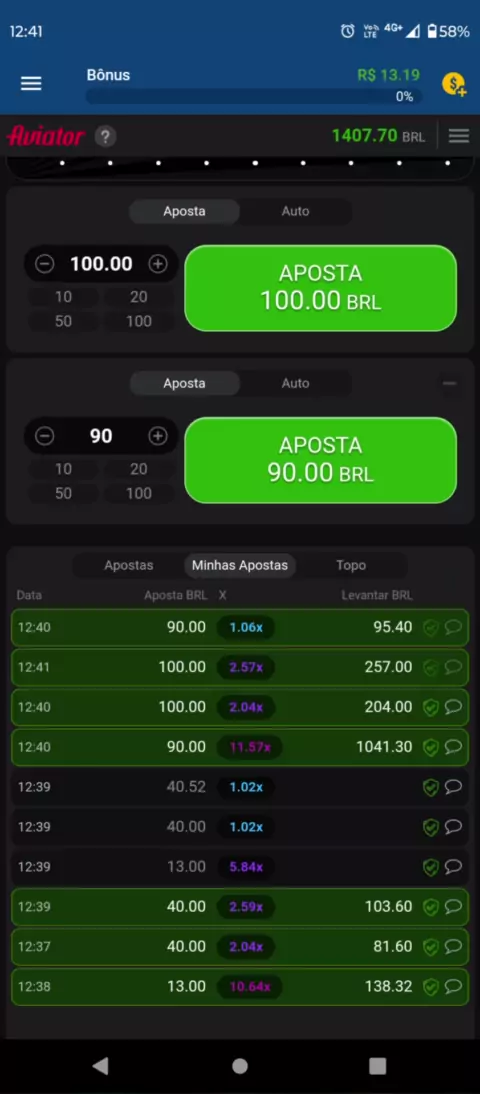Open the hamburger drawer menu
The image size is (480, 1094).
[x=31, y=84]
